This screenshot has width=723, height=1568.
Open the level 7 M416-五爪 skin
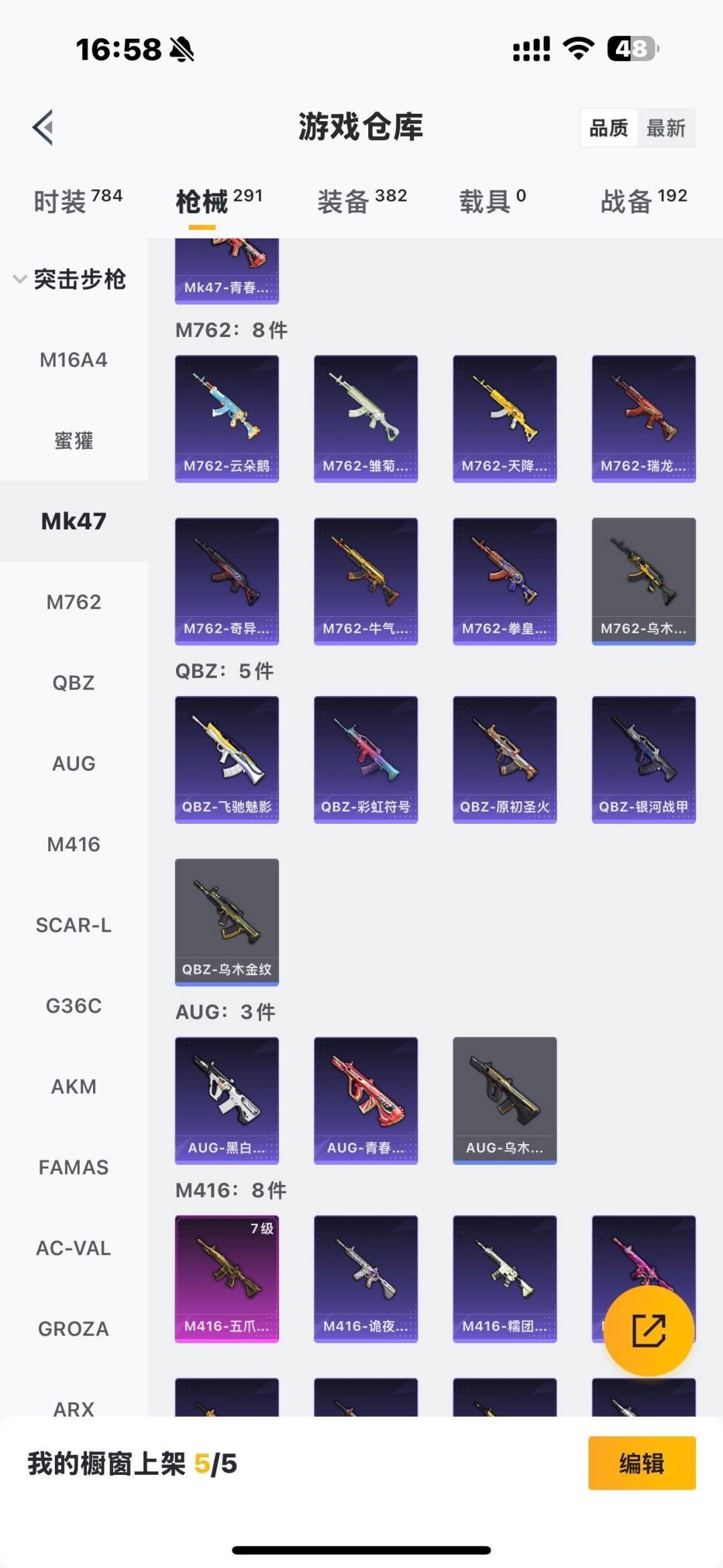coord(227,1279)
